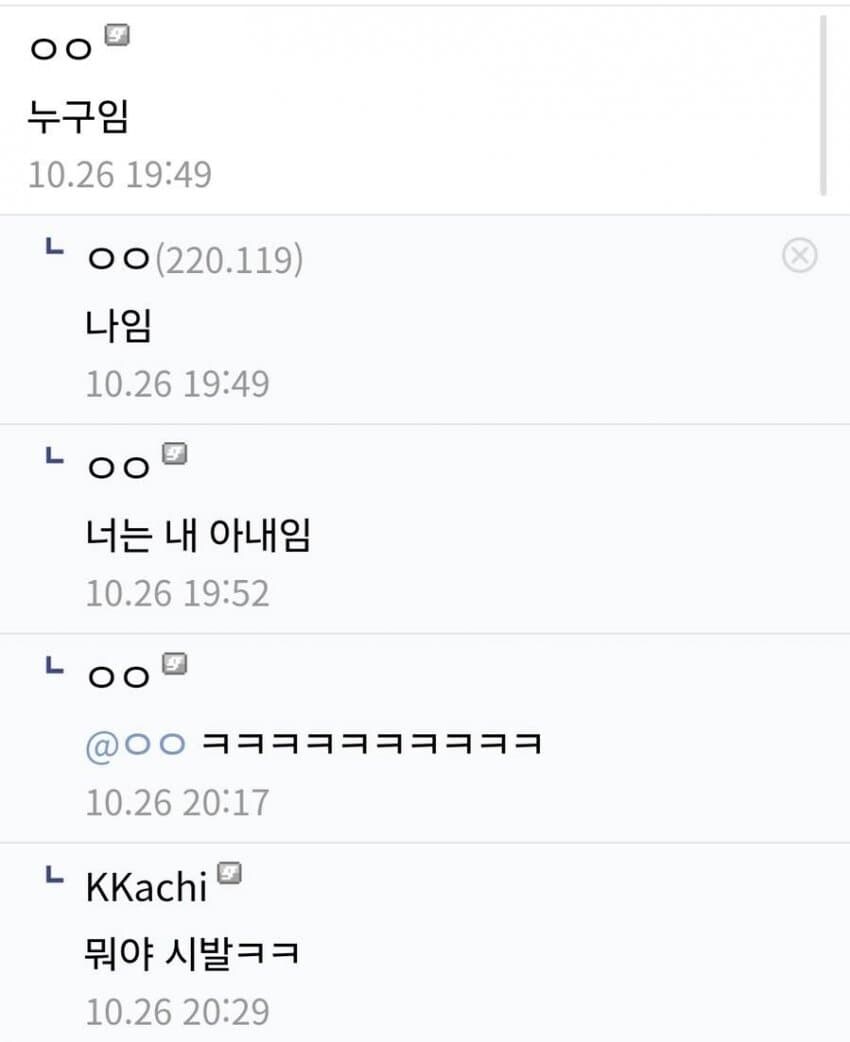
Task: Click KKachi's gallog icon
Action: pyautogui.click(x=230, y=874)
